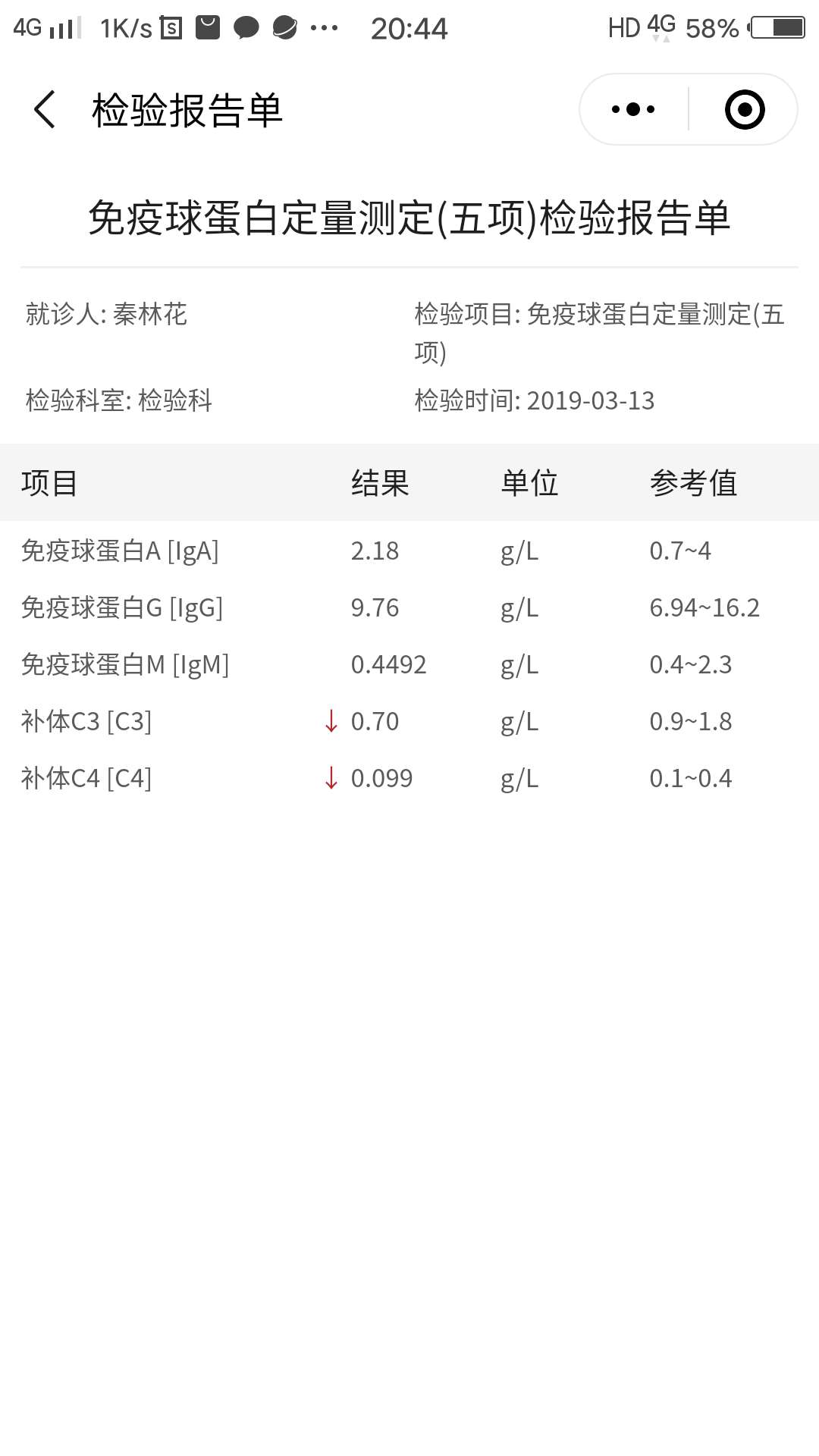Tap the HD voice icon in status bar
The height and width of the screenshot is (1456, 819).
[x=623, y=27]
